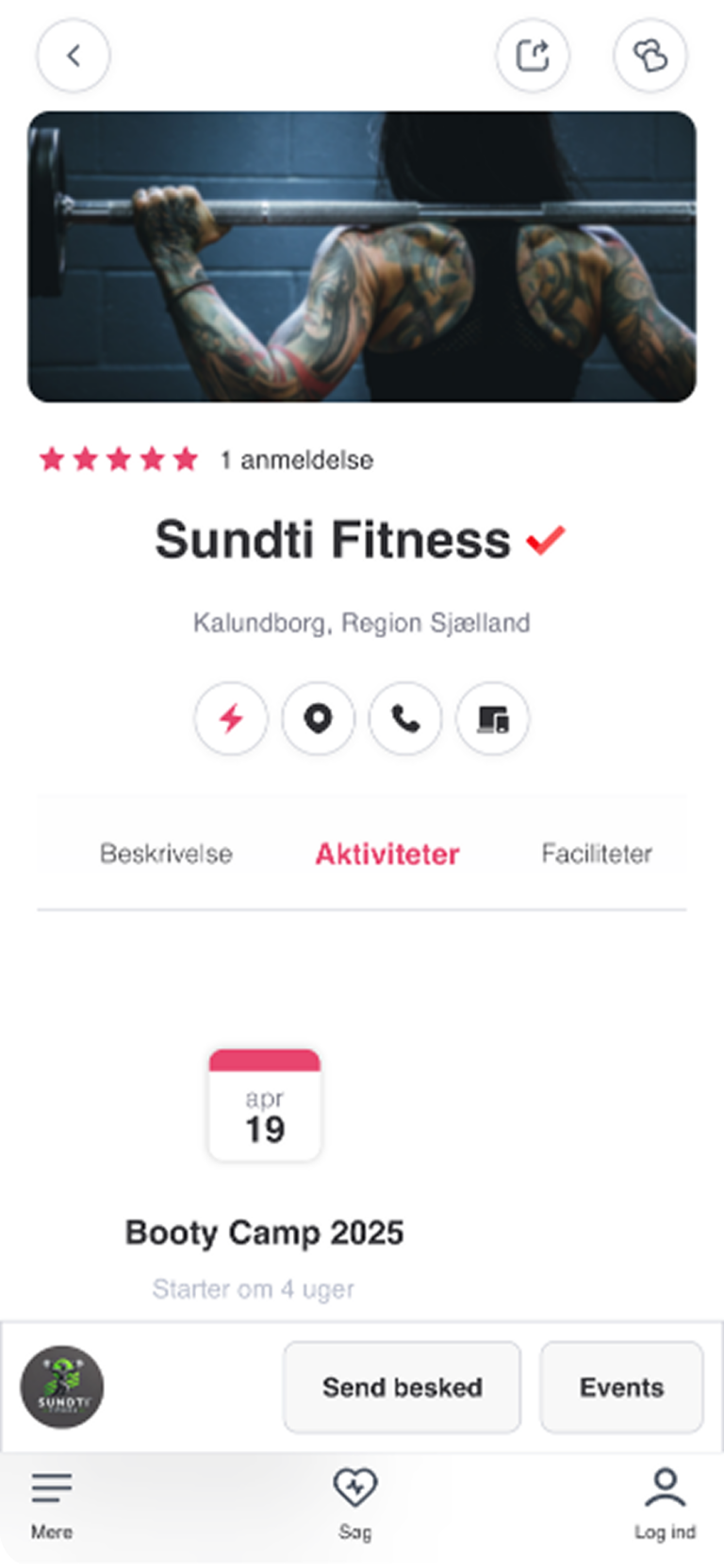Share Sundti Fitness profile

[533, 56]
